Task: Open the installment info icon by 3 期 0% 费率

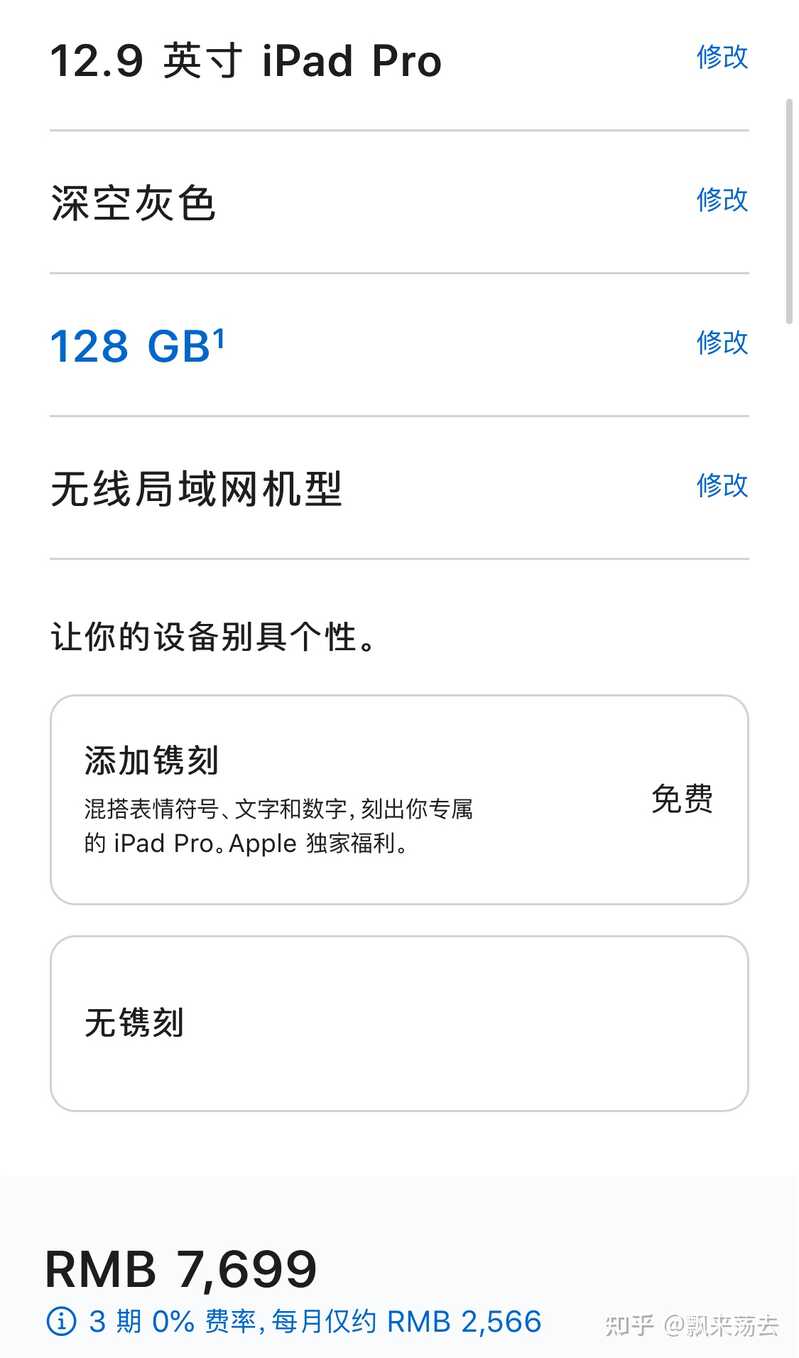Action: tap(61, 1322)
